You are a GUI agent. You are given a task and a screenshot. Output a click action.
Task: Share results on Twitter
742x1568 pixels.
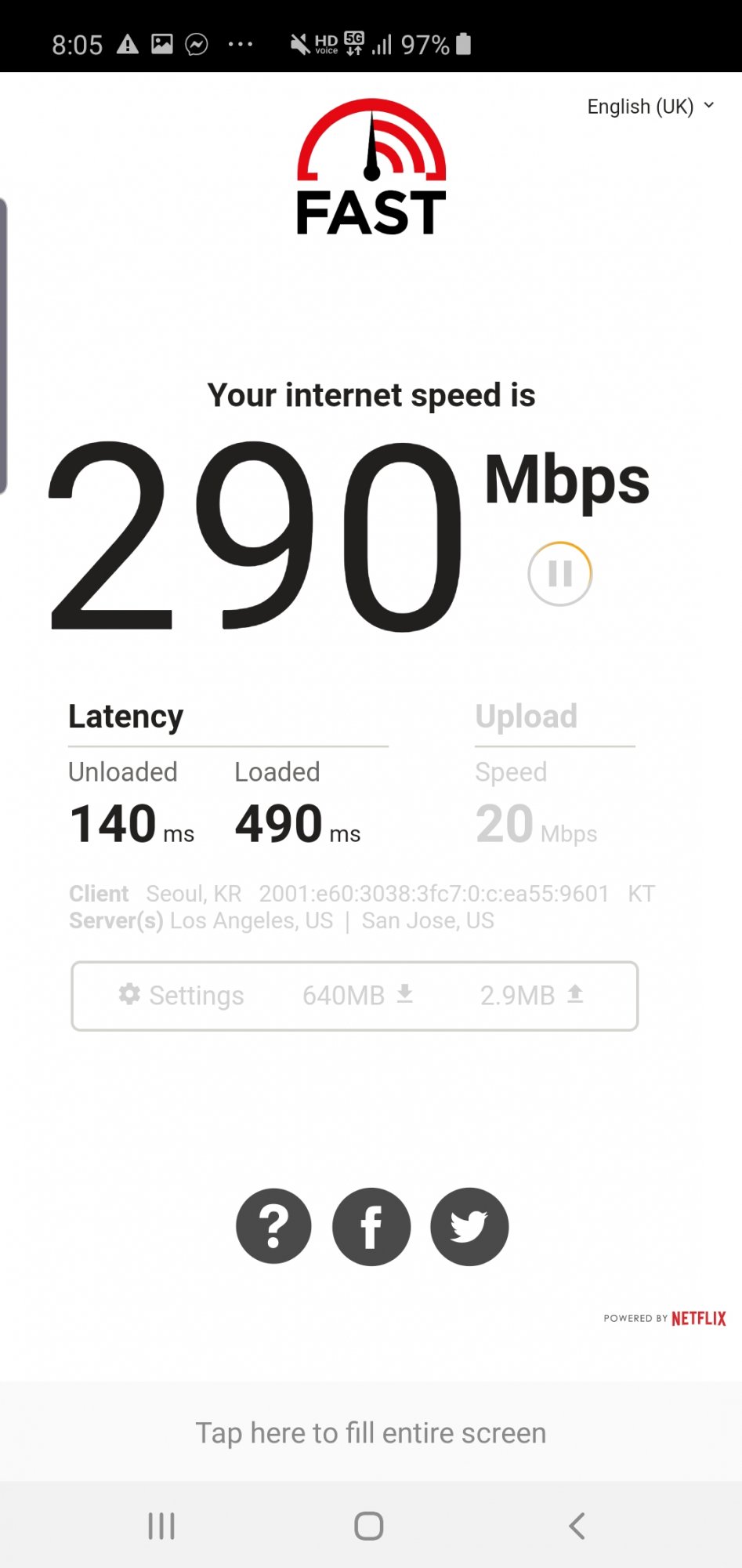click(469, 1226)
